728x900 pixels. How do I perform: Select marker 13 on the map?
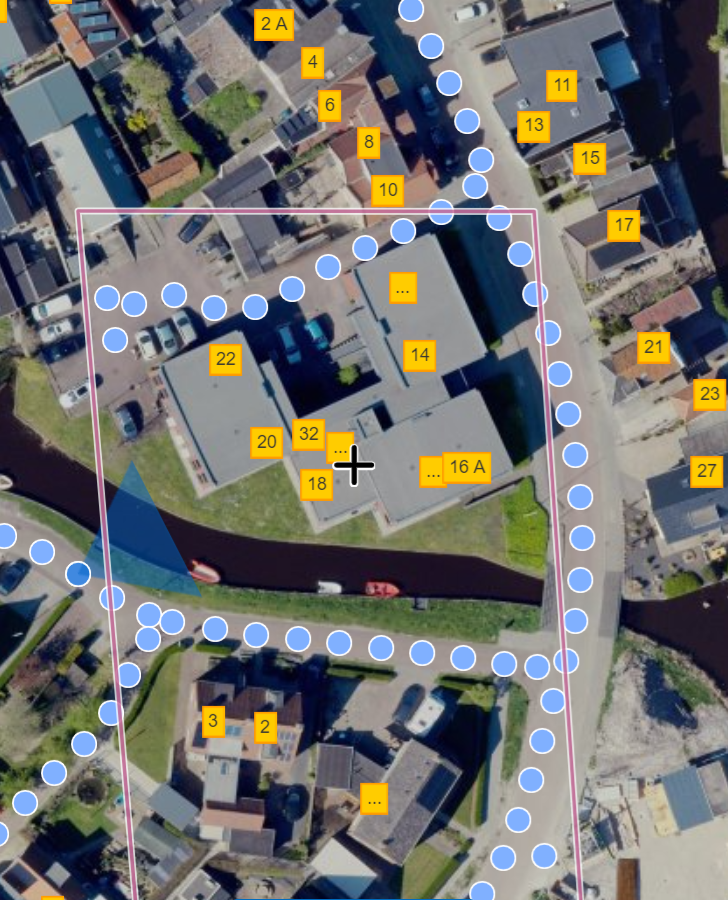(534, 126)
